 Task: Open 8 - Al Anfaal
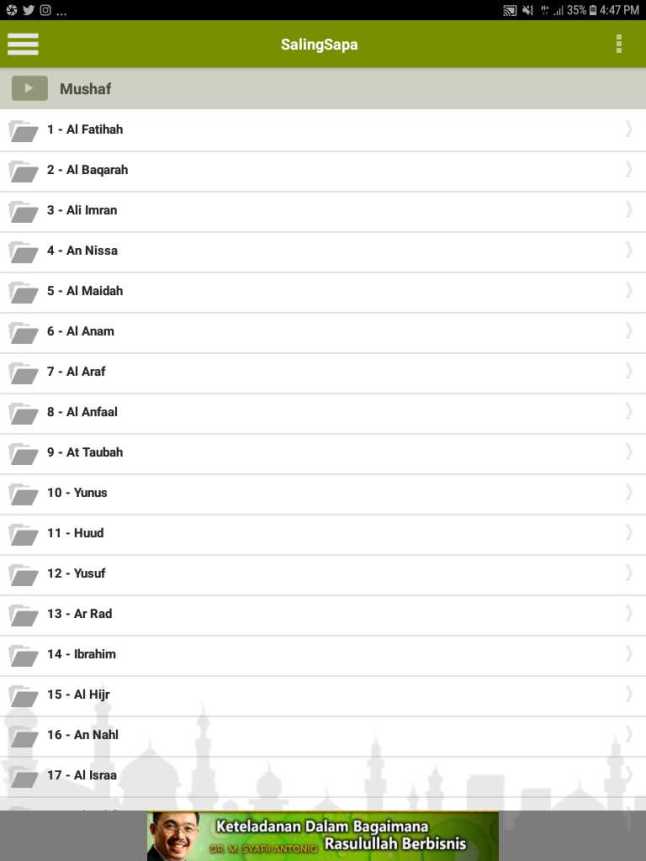tap(82, 412)
